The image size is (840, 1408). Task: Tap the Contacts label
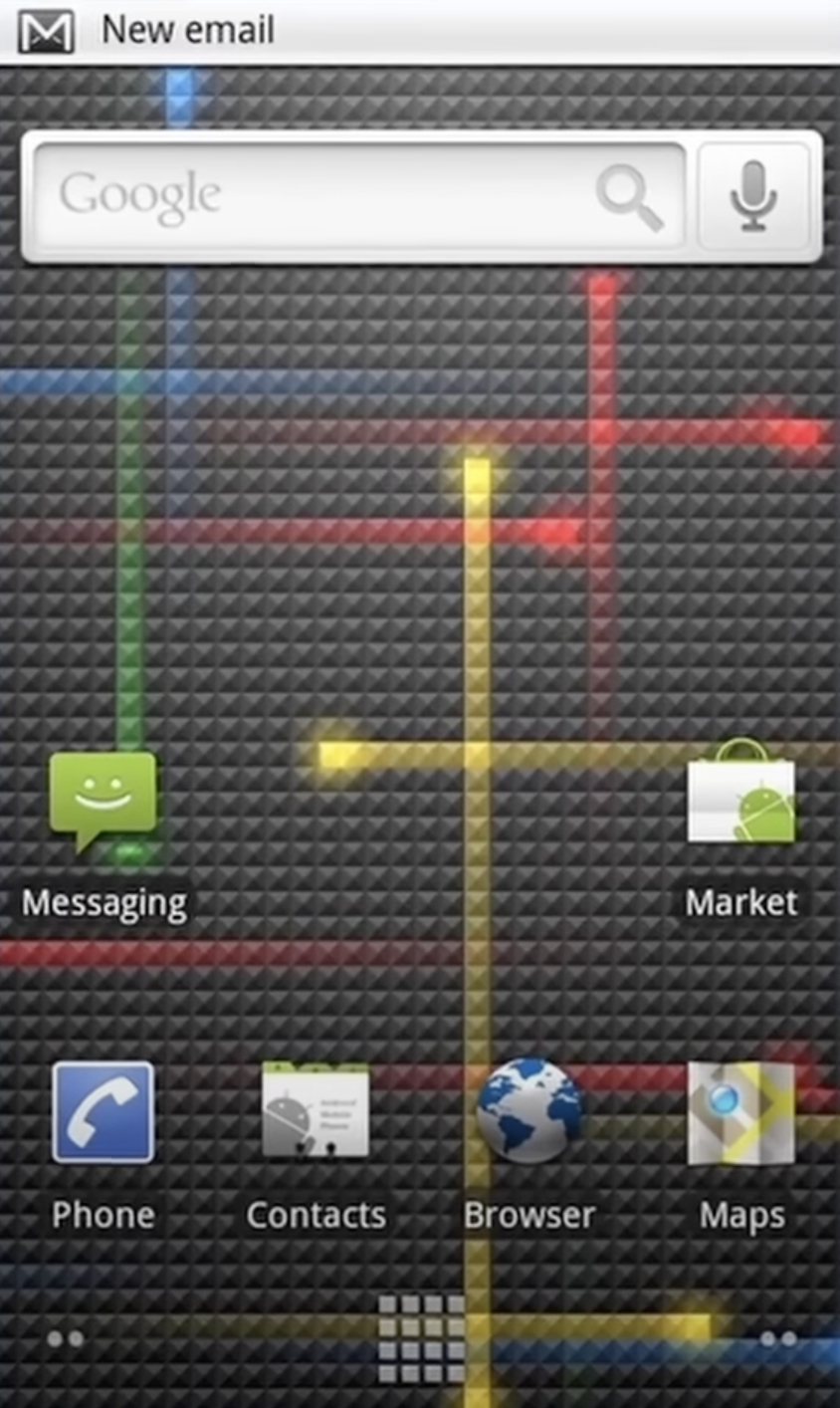point(315,1215)
